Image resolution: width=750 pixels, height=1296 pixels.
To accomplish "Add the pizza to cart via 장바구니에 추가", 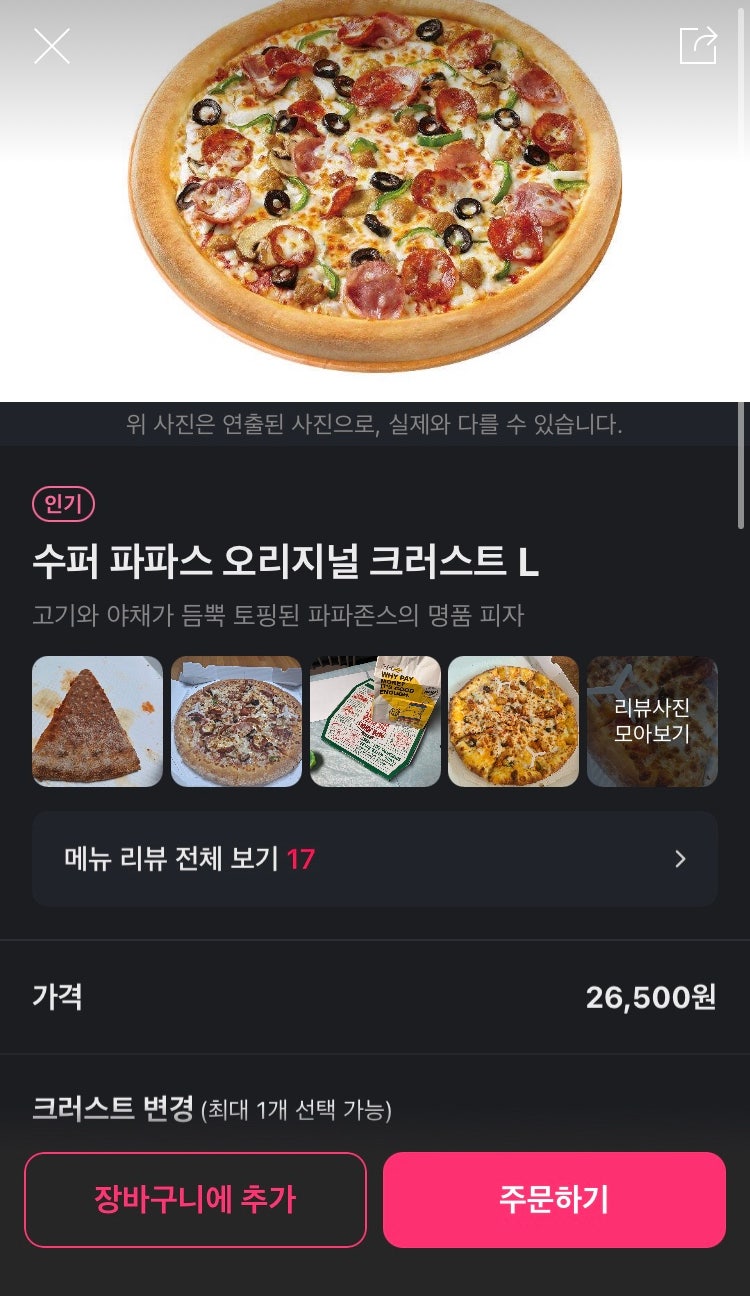I will (195, 1199).
